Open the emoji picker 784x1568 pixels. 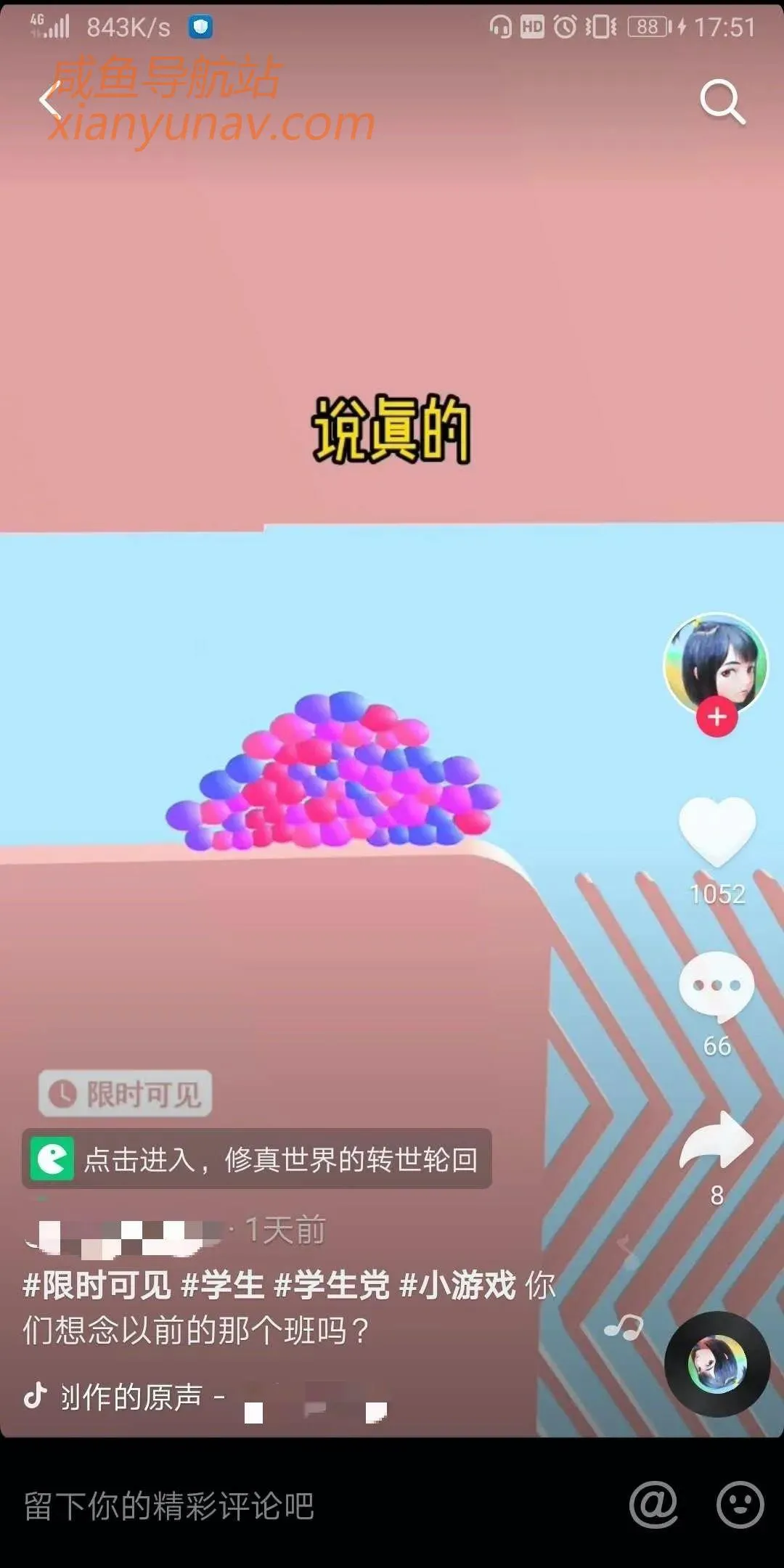tap(740, 1504)
